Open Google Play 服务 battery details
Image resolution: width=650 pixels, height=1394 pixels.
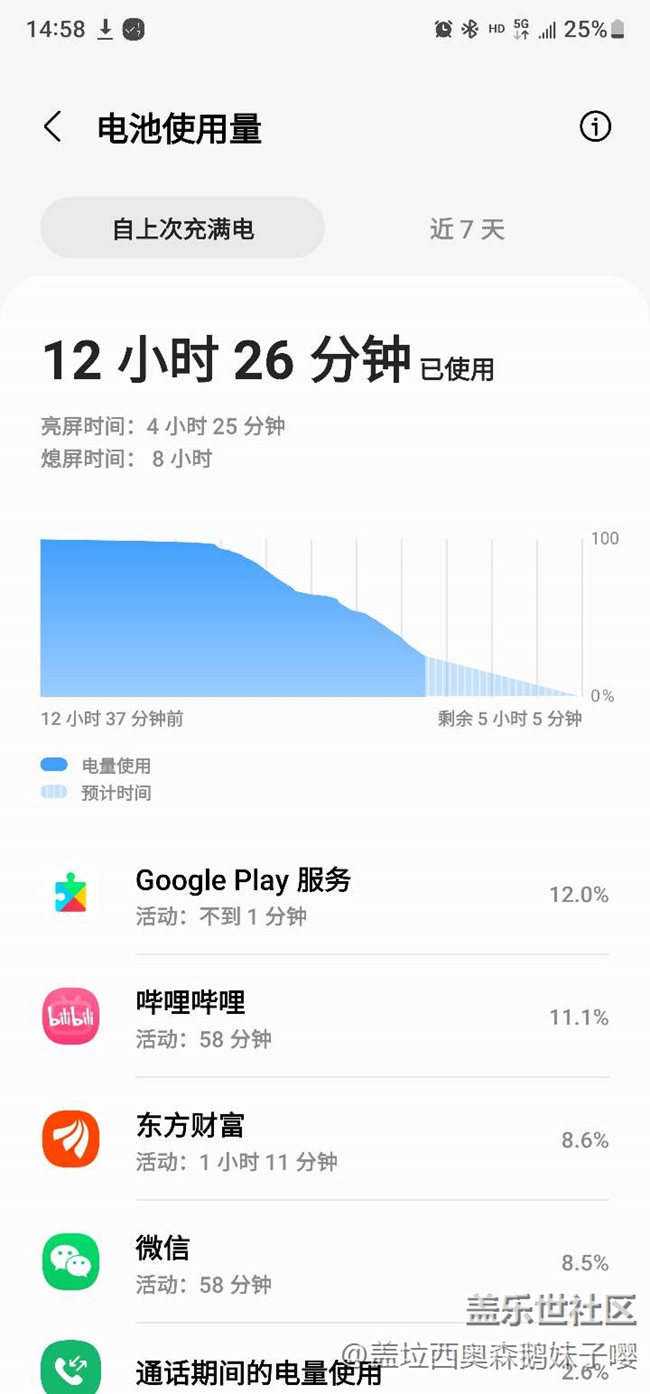[325, 894]
